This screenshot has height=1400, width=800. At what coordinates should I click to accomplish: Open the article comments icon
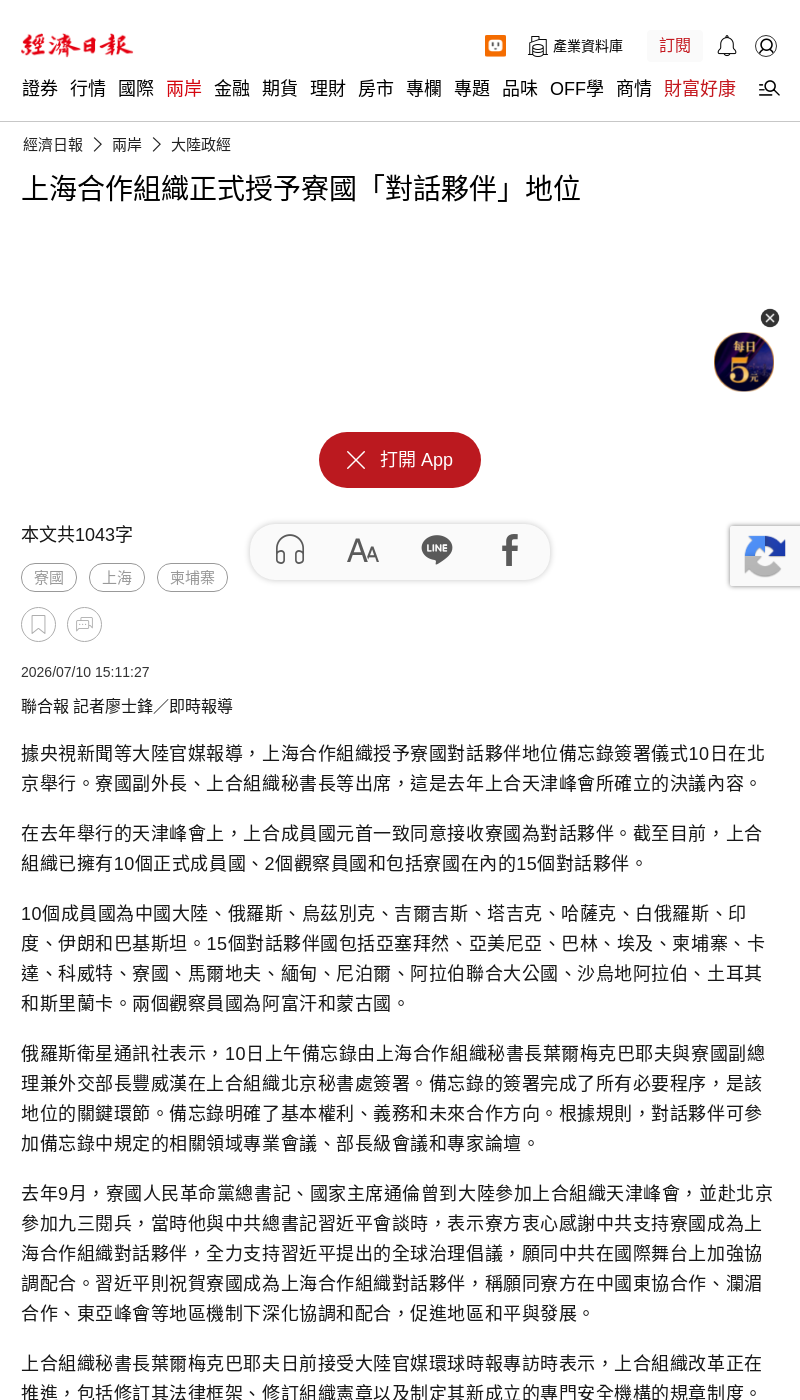(x=84, y=625)
